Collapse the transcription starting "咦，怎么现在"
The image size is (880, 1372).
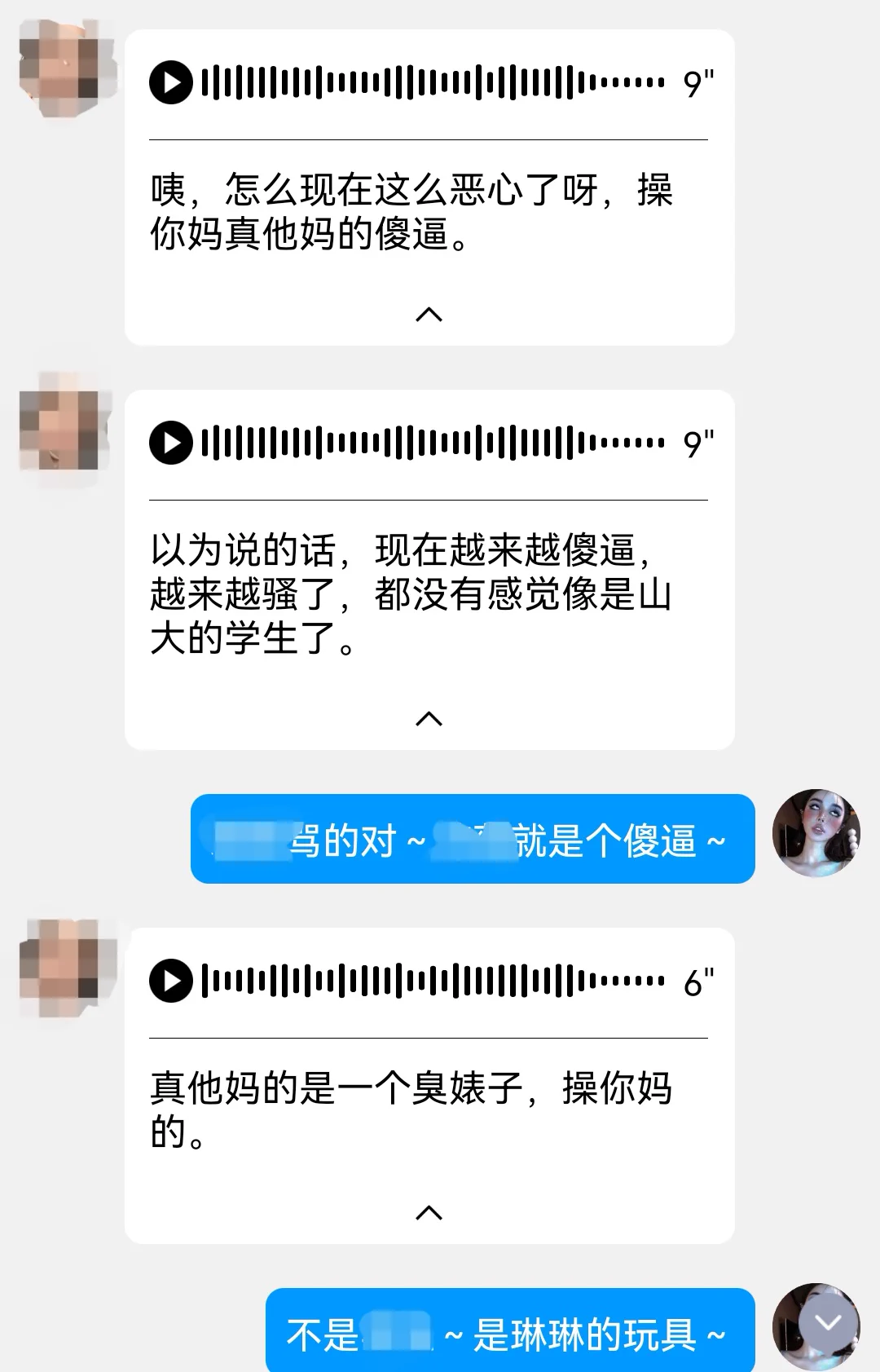coord(429,315)
